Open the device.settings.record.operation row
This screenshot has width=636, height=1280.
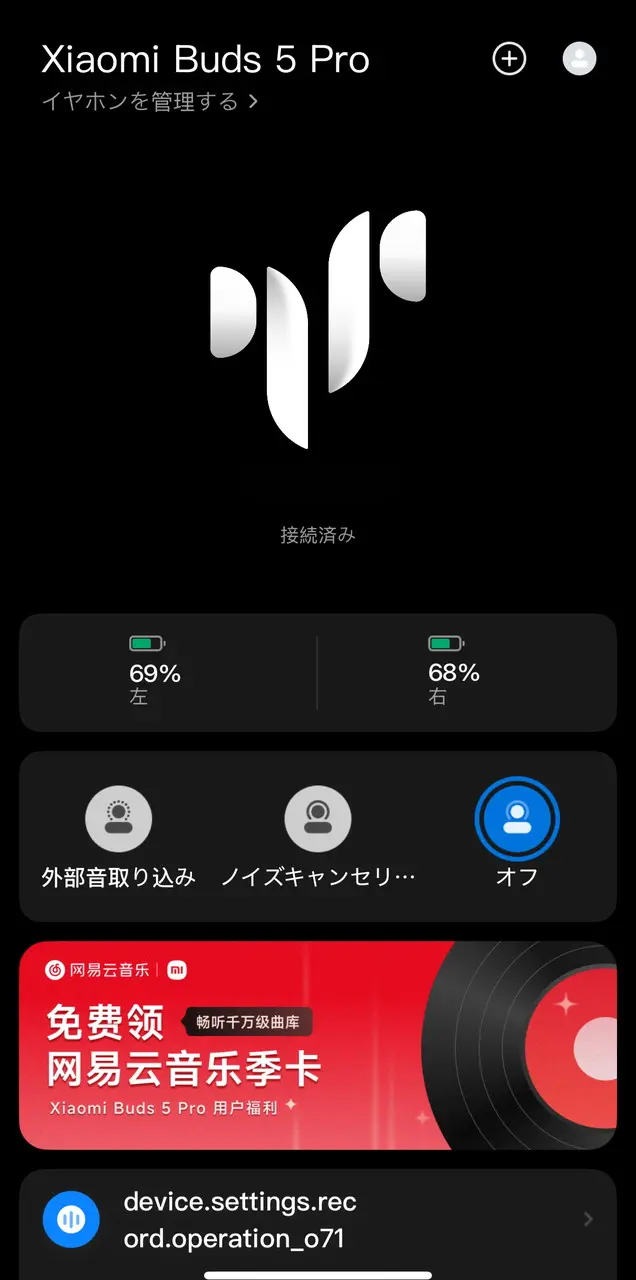click(x=317, y=1220)
